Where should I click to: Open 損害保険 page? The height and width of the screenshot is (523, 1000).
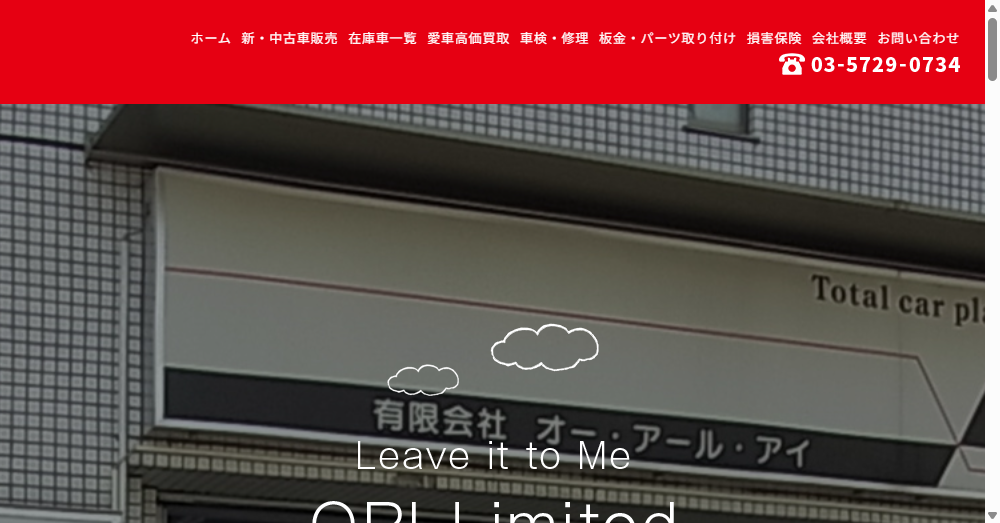(774, 38)
